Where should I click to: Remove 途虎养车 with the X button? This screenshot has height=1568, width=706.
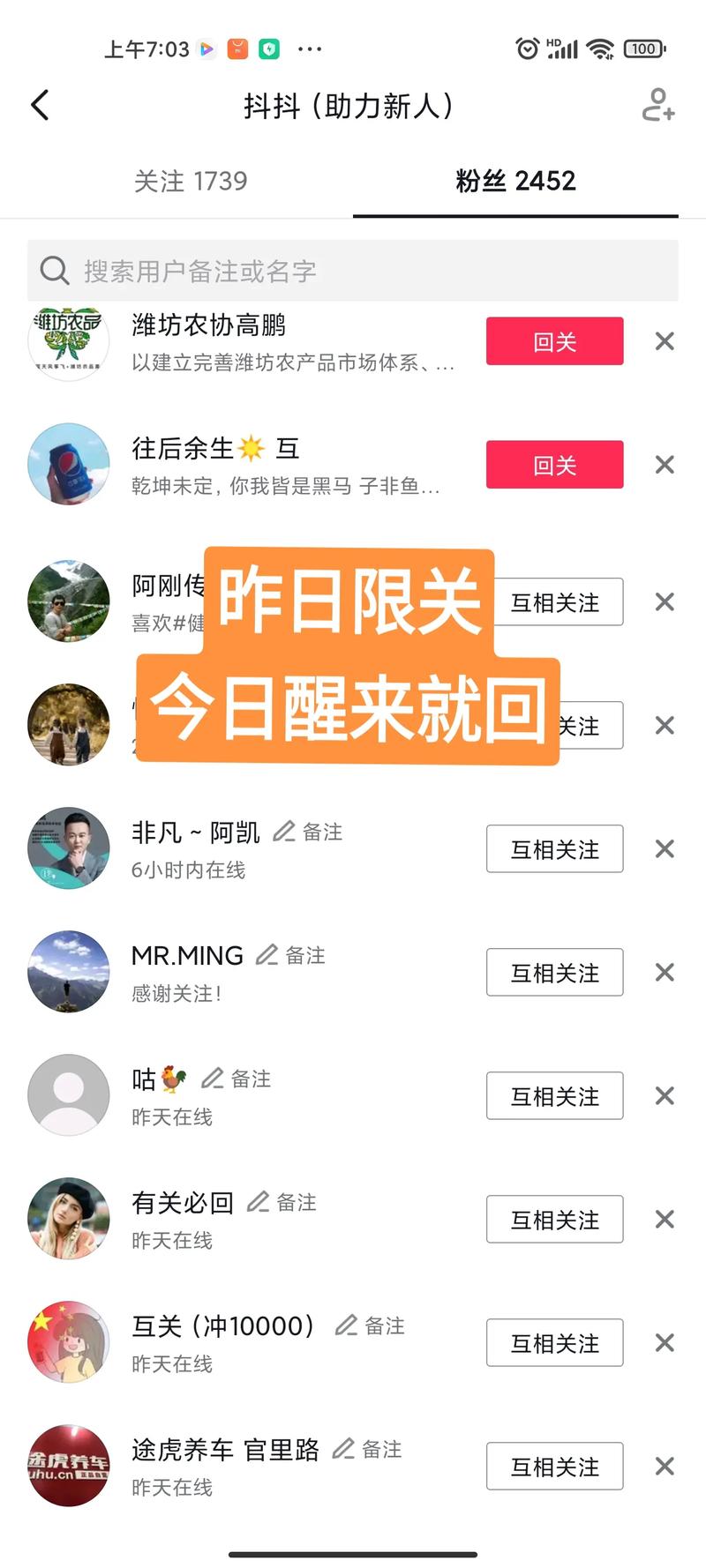click(x=663, y=1466)
